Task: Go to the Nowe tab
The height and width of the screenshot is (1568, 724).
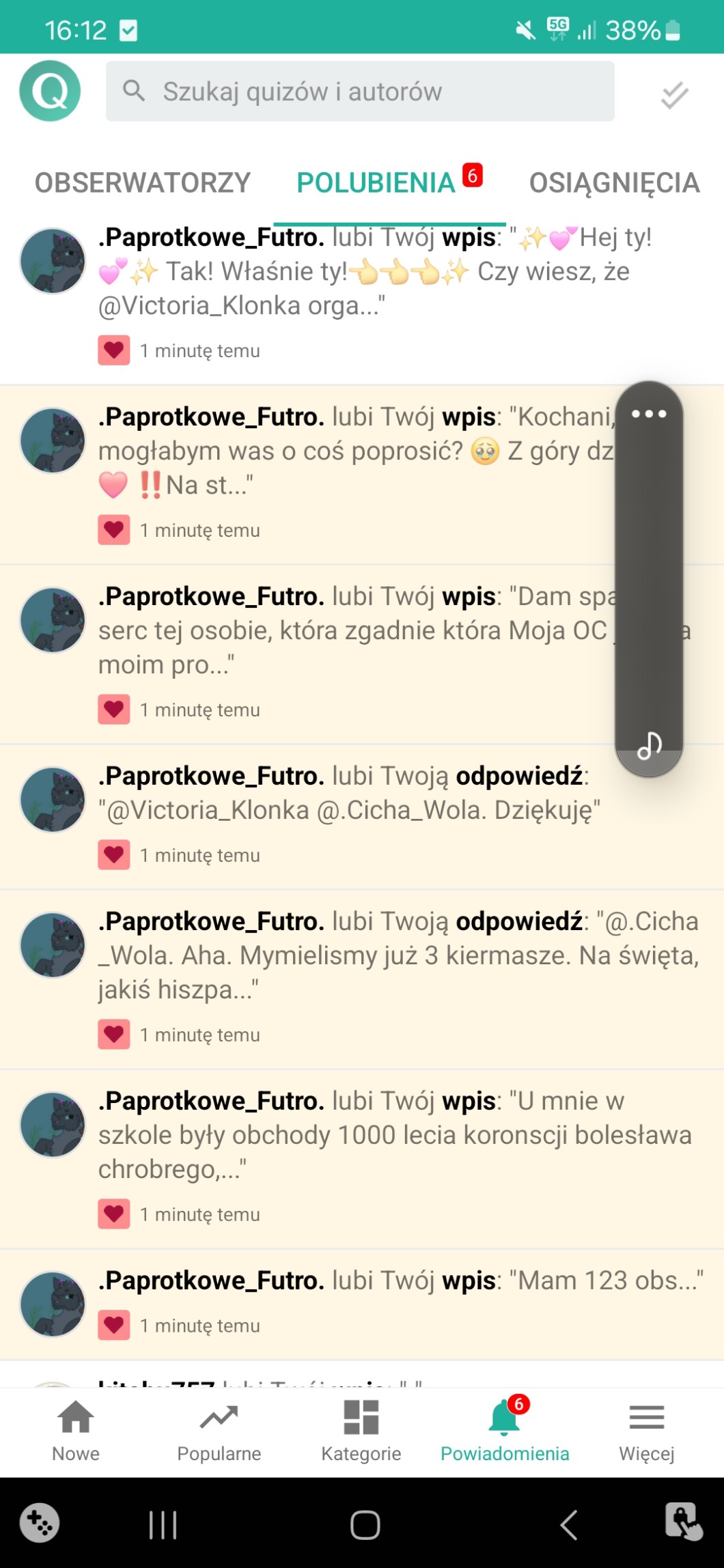Action: point(76,1429)
